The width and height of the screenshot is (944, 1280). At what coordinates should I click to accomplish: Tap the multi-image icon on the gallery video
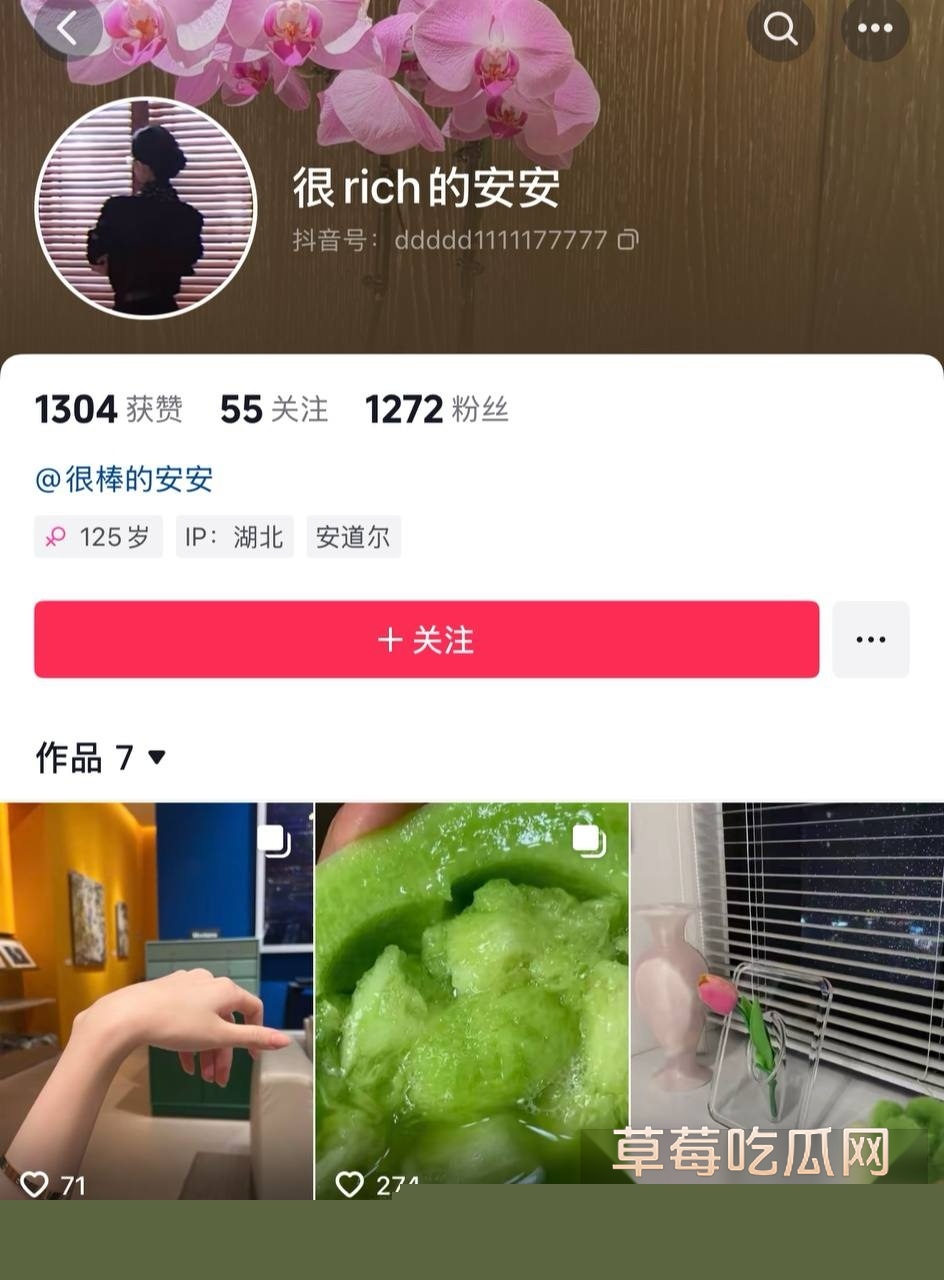pyautogui.click(x=273, y=842)
